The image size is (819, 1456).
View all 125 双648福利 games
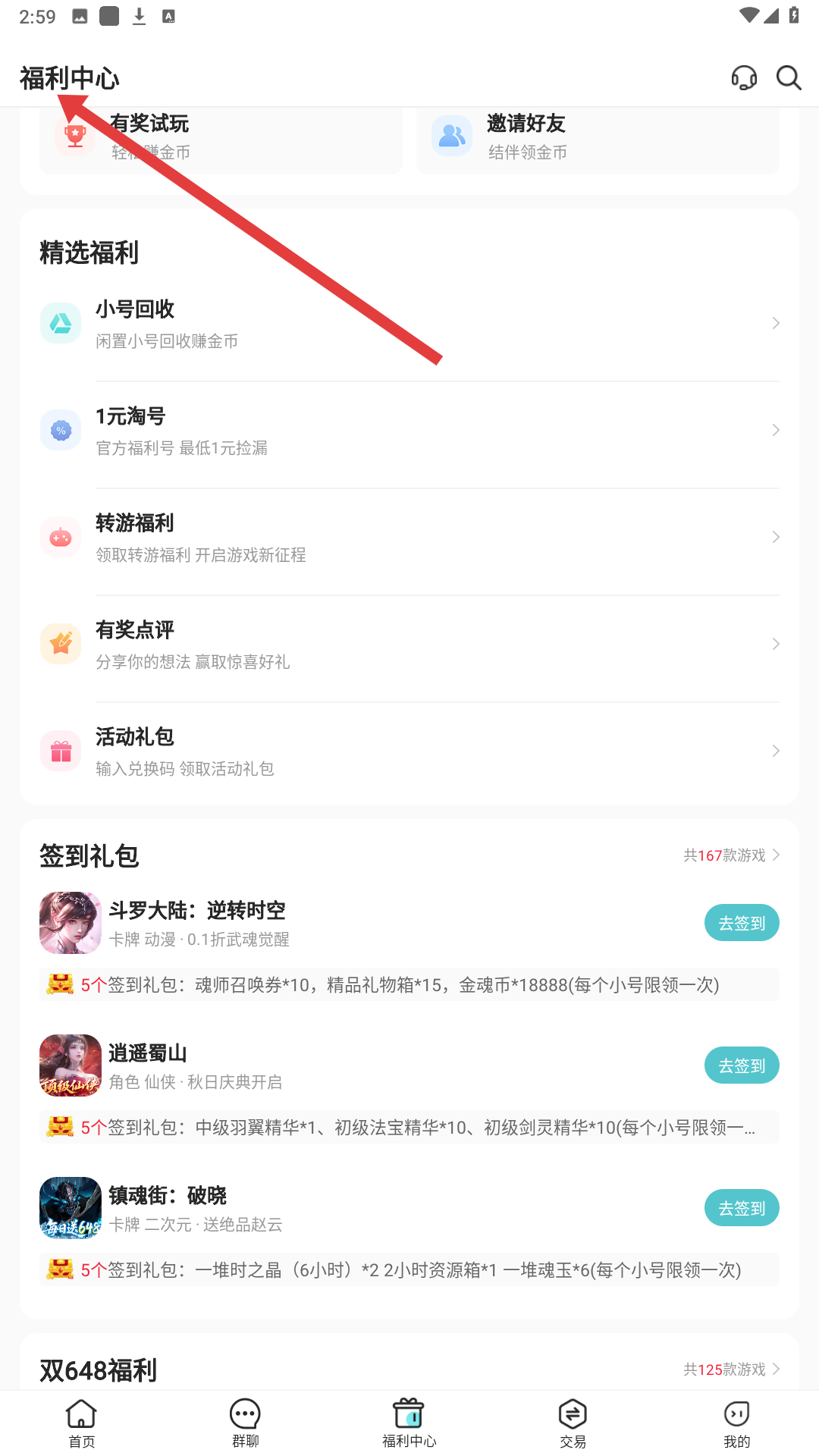point(731,1370)
